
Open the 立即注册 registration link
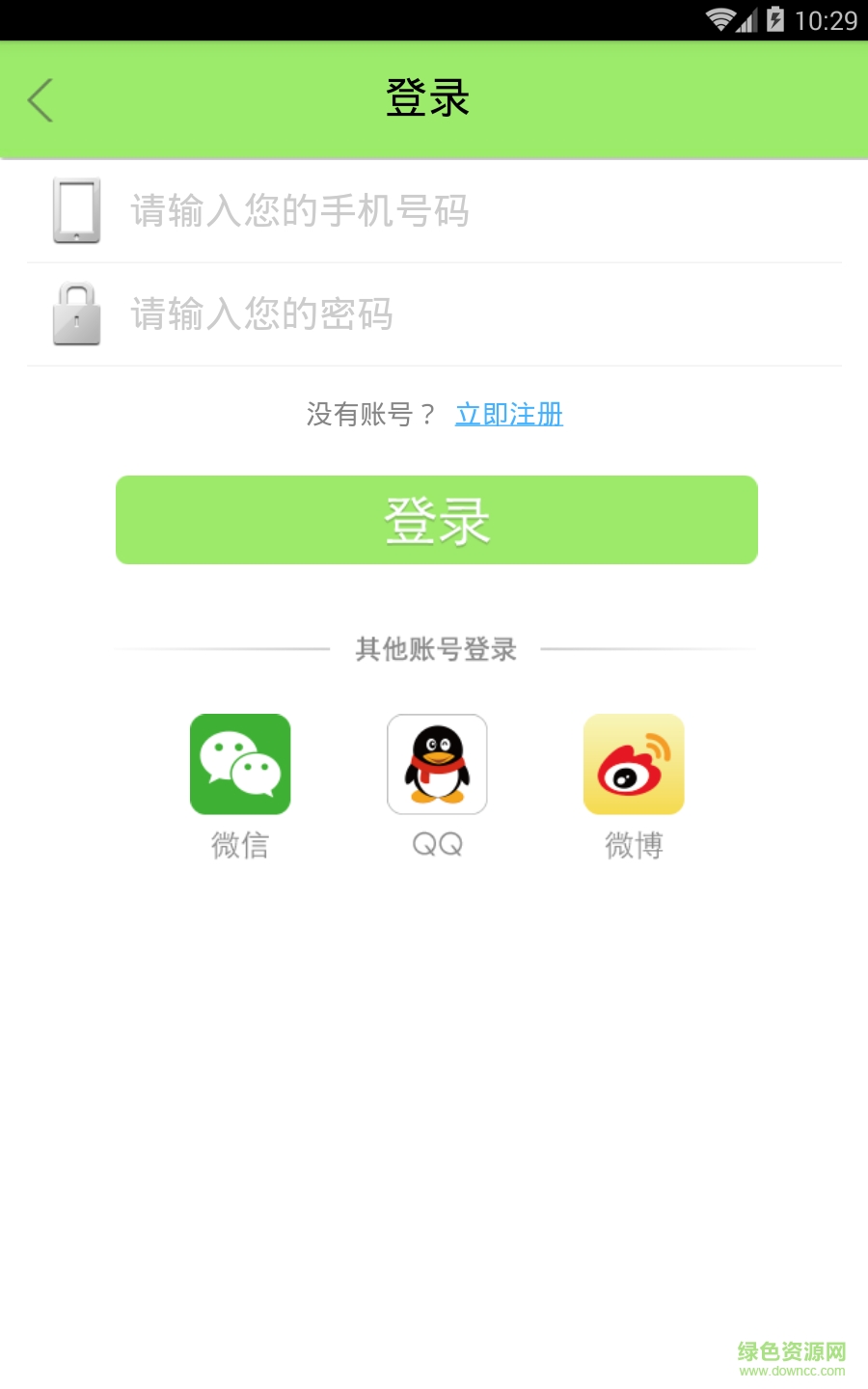point(508,414)
